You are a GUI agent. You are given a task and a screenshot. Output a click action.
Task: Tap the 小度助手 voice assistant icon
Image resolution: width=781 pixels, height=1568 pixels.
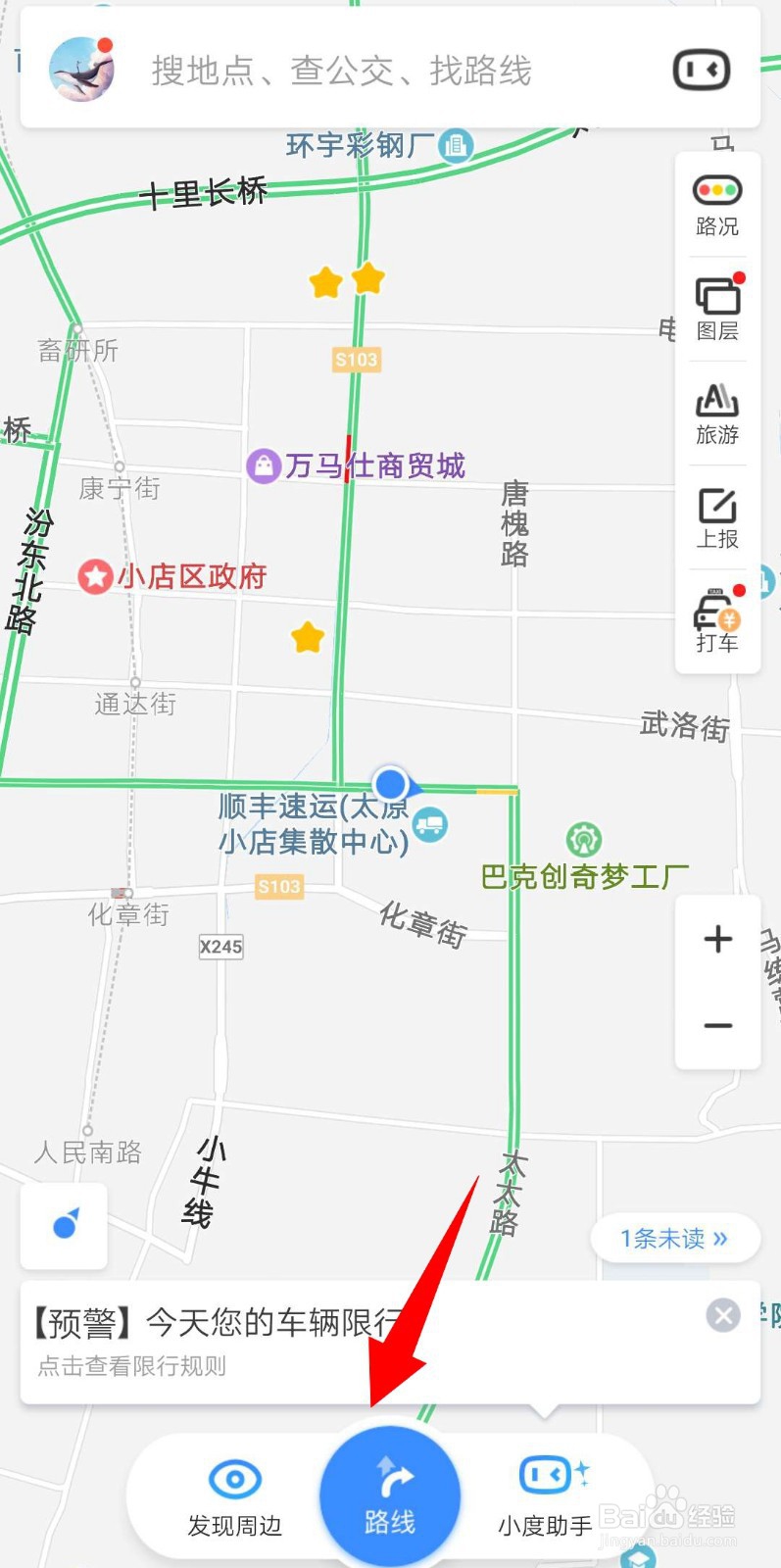545,1490
